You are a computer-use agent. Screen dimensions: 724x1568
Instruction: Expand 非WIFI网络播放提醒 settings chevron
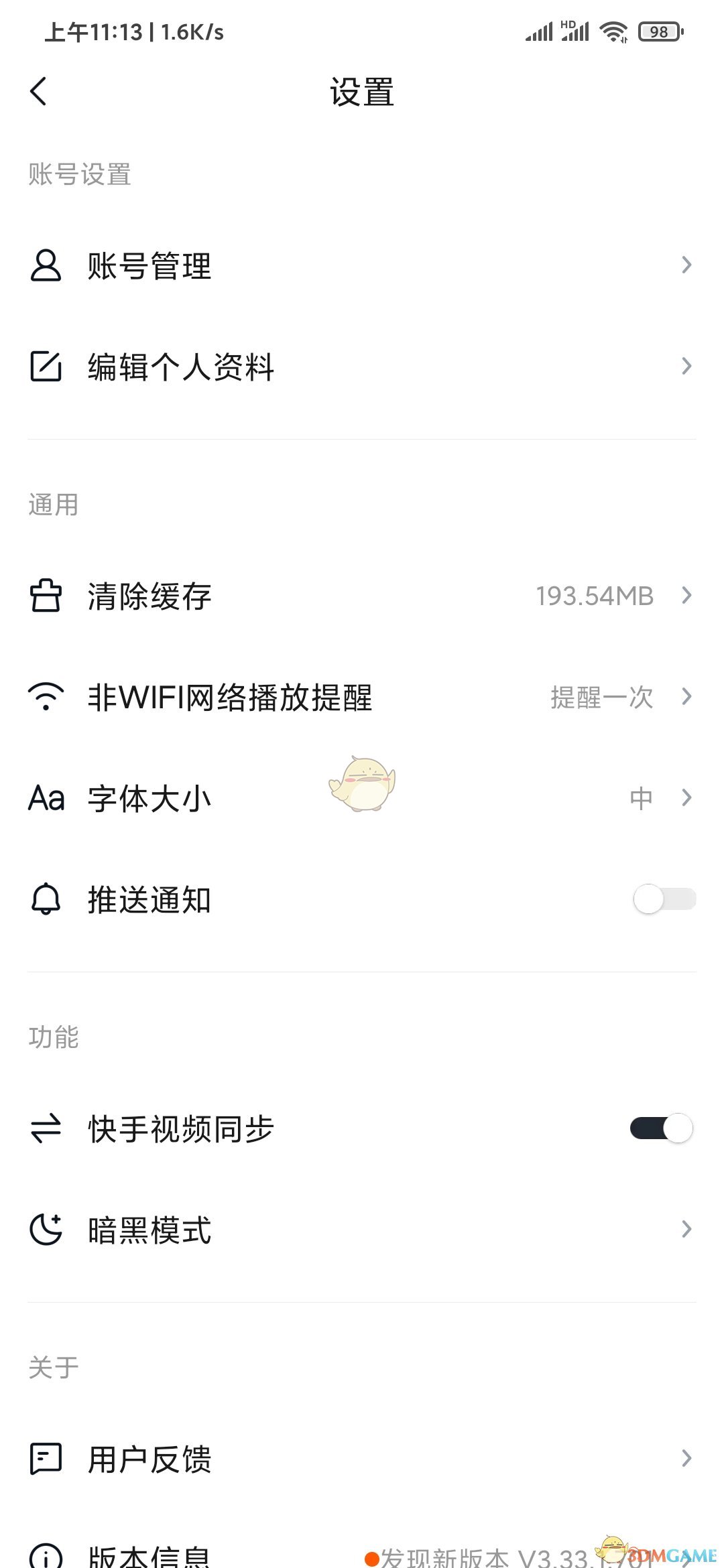(687, 697)
